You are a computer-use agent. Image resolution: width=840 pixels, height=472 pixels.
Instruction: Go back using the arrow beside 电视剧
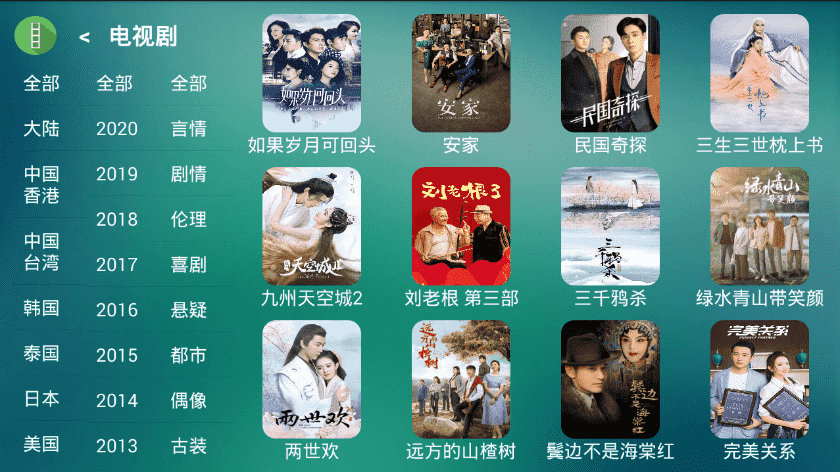(85, 38)
